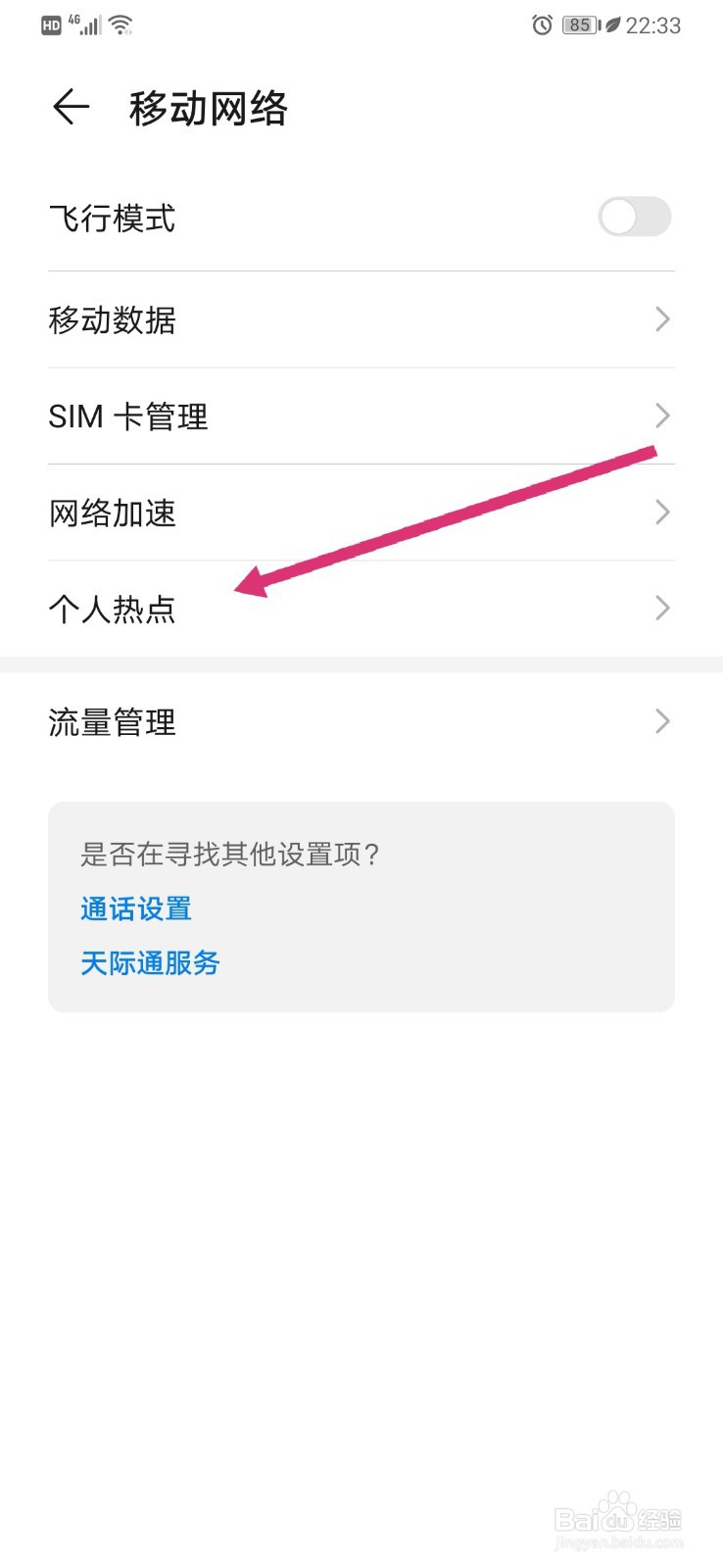Tap the 85 battery level indicator
Viewport: 723px width, 1568px height.
tap(579, 25)
